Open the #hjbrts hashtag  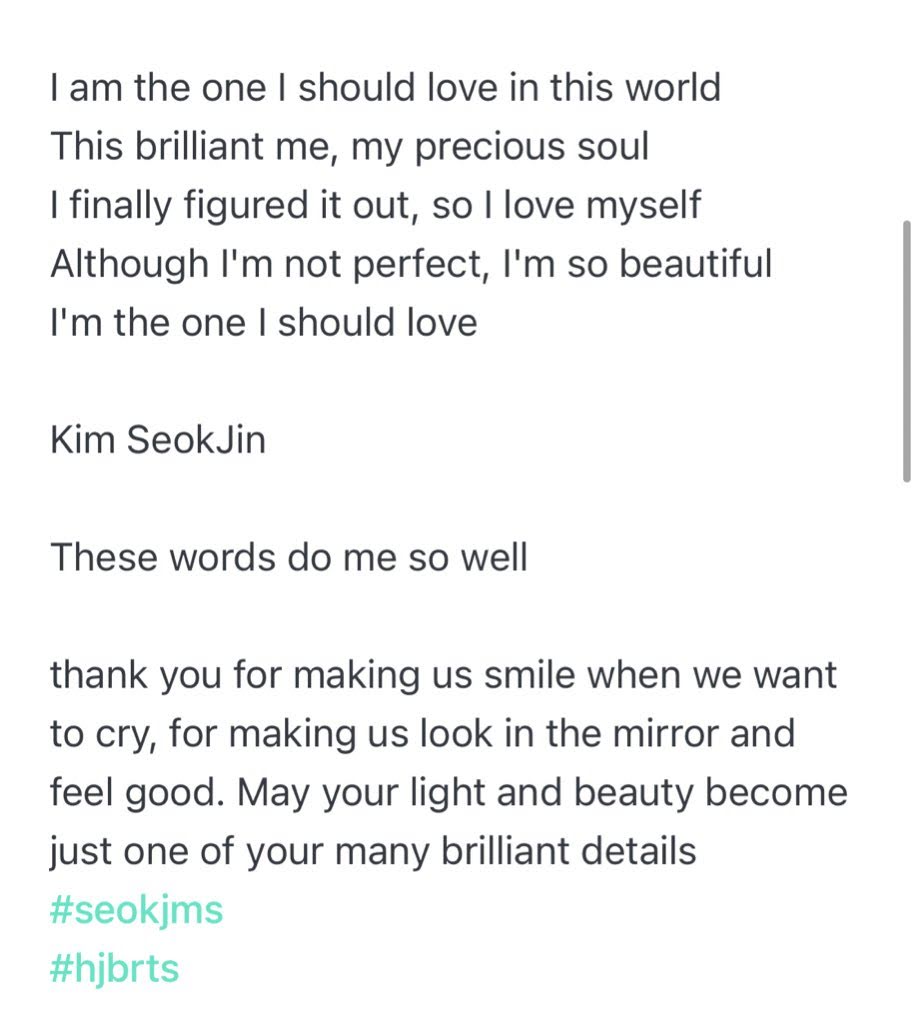115,968
